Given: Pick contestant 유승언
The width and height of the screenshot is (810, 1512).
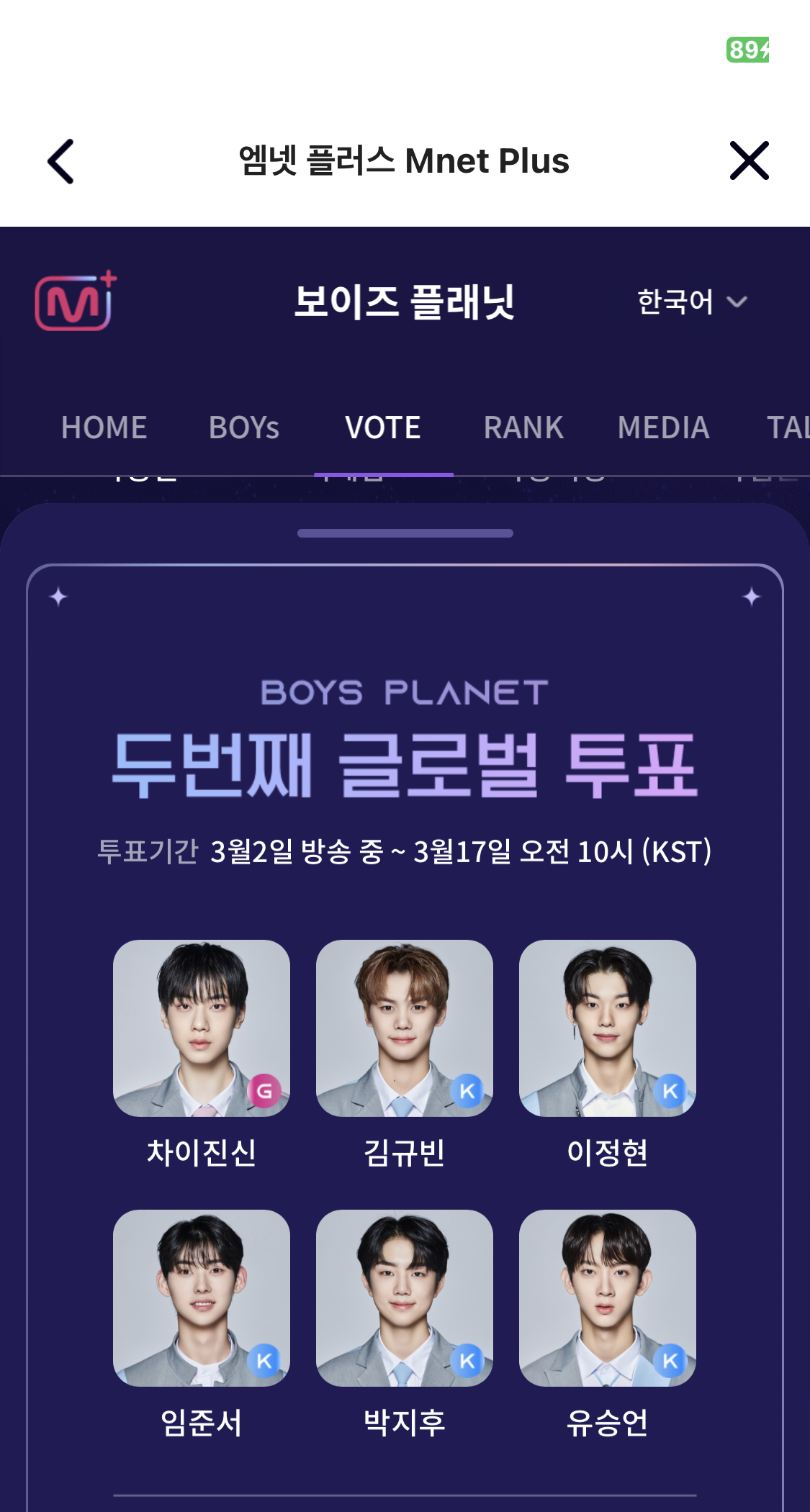Looking at the screenshot, I should point(608,1298).
